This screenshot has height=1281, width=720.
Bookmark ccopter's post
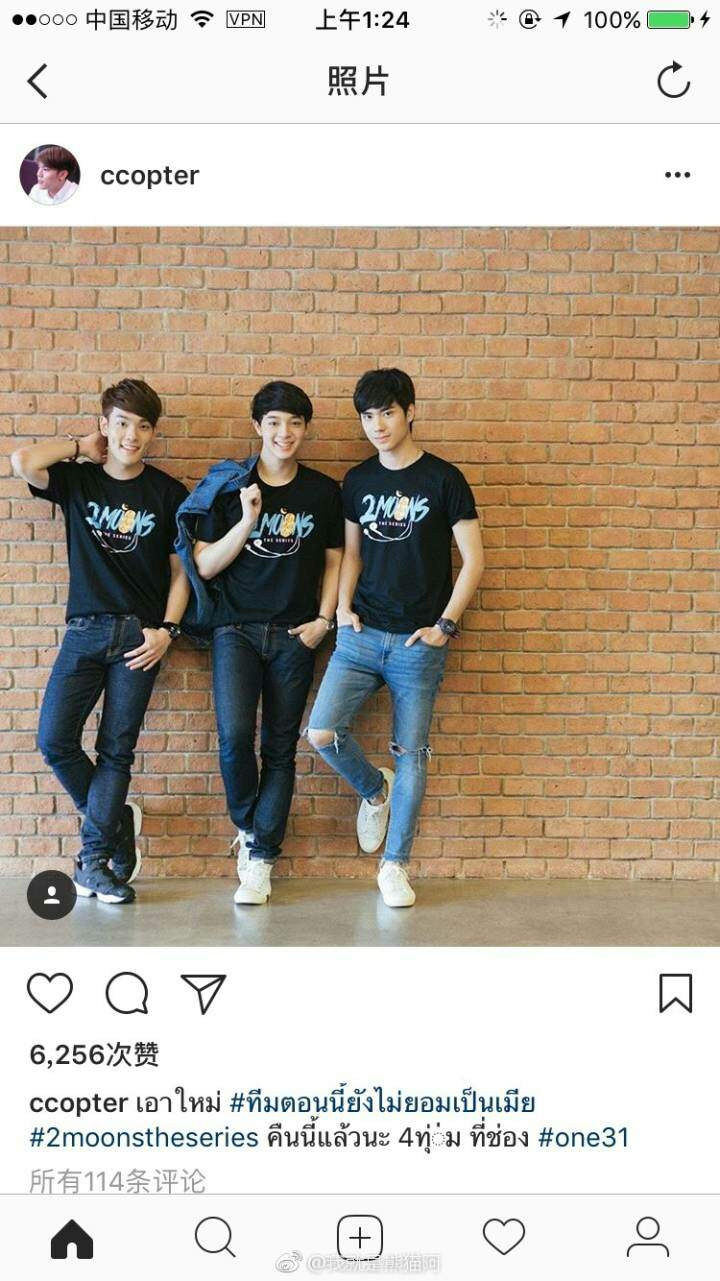point(675,993)
